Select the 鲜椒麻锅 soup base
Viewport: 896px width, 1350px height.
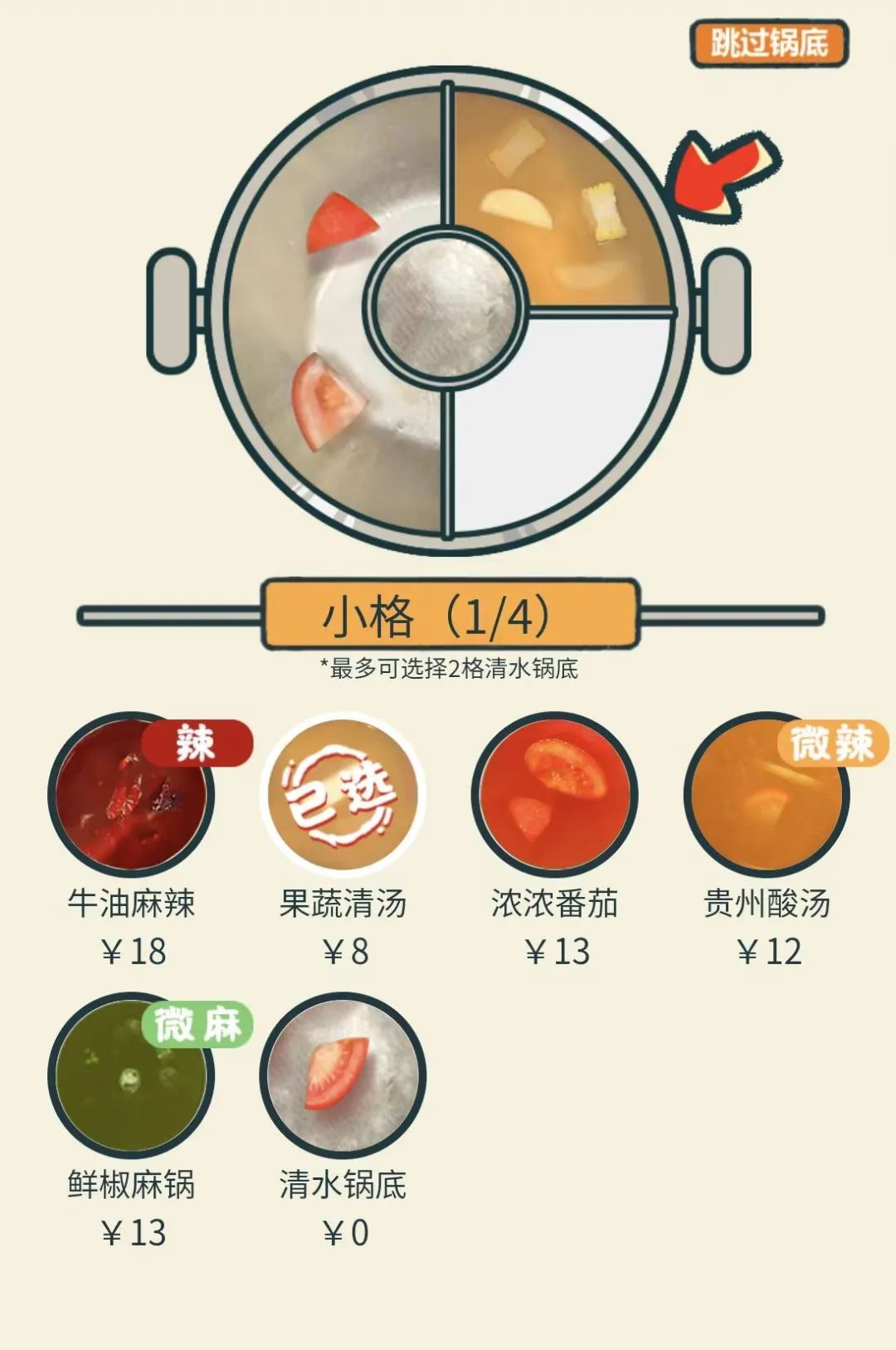pos(131,1075)
